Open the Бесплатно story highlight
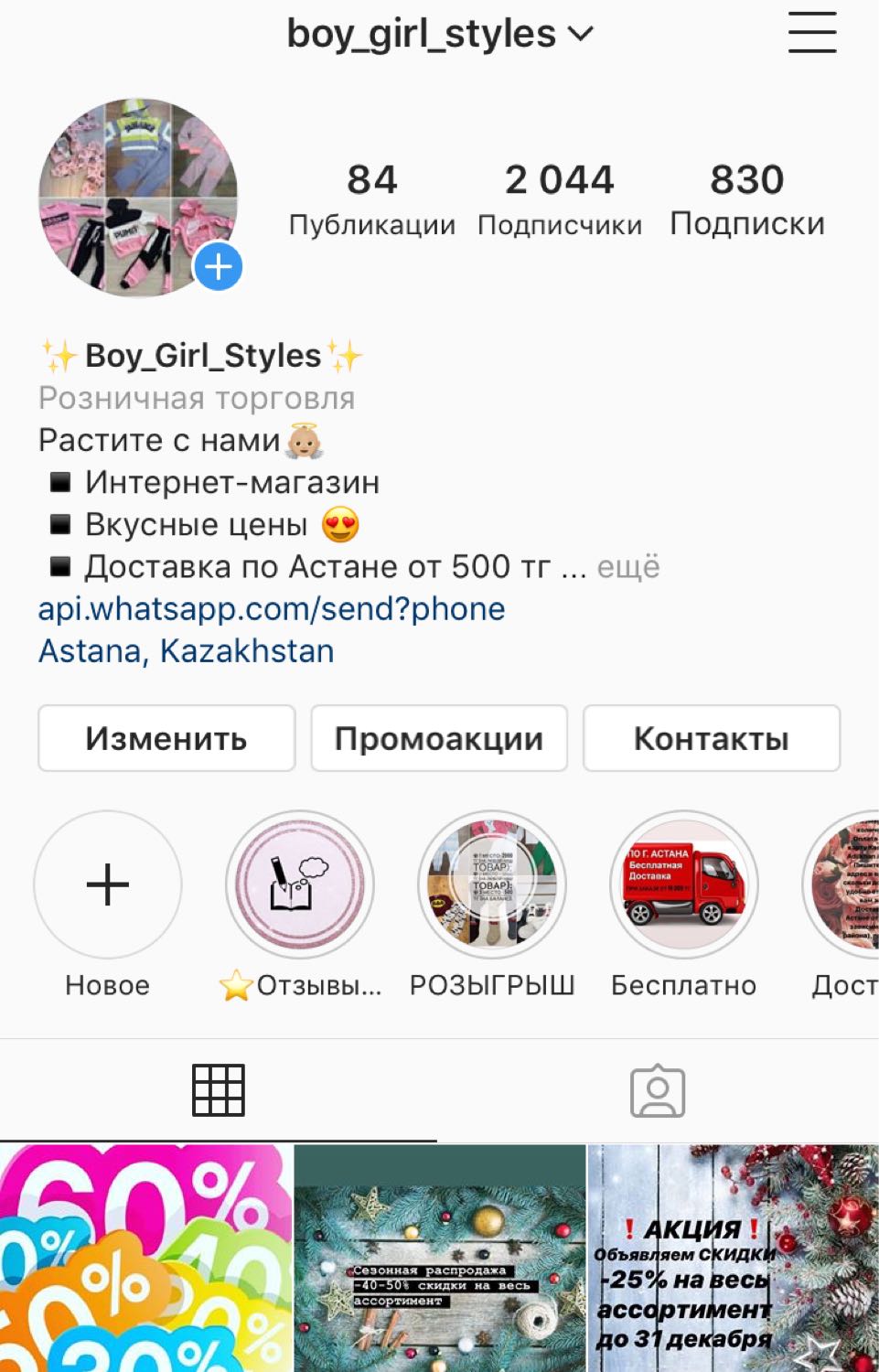 [683, 884]
